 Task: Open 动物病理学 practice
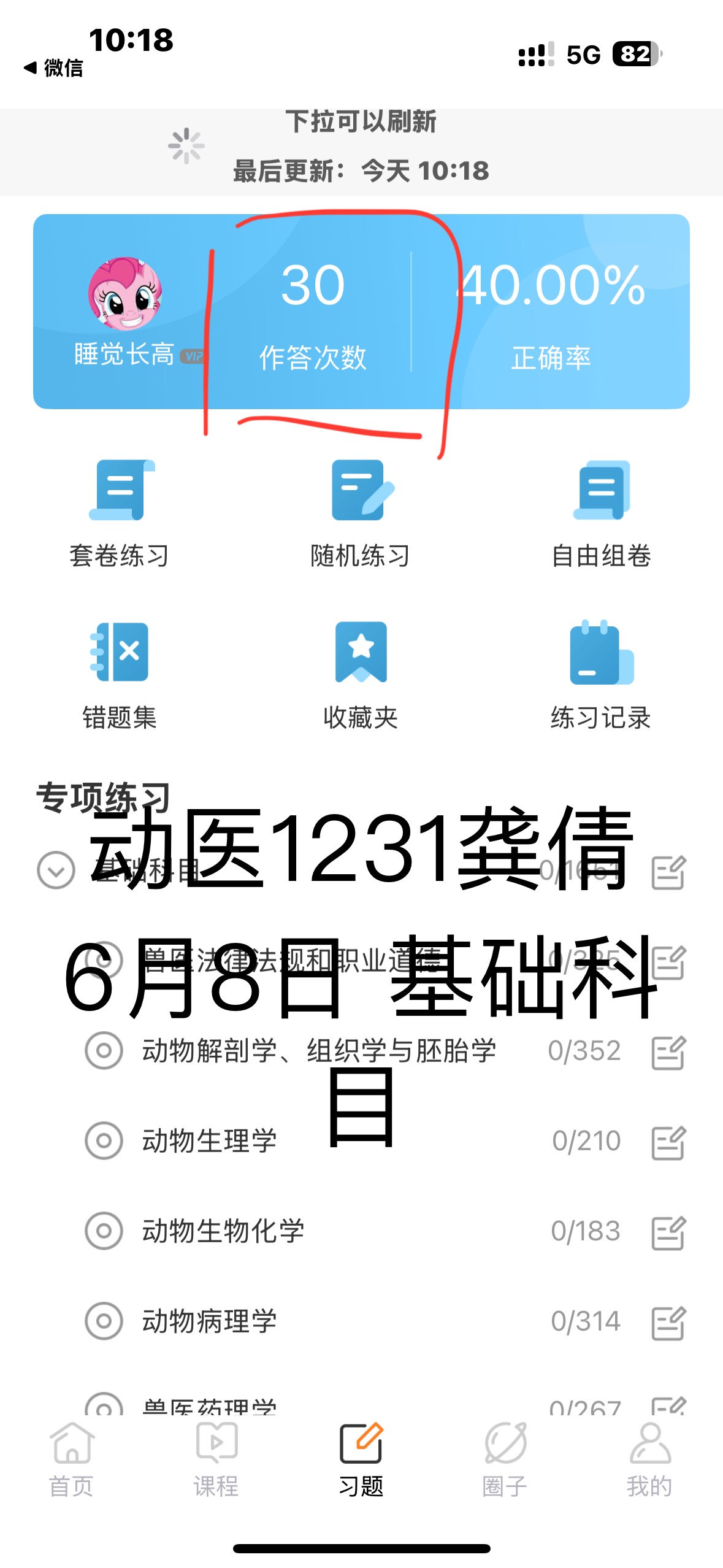pyautogui.click(x=209, y=1321)
